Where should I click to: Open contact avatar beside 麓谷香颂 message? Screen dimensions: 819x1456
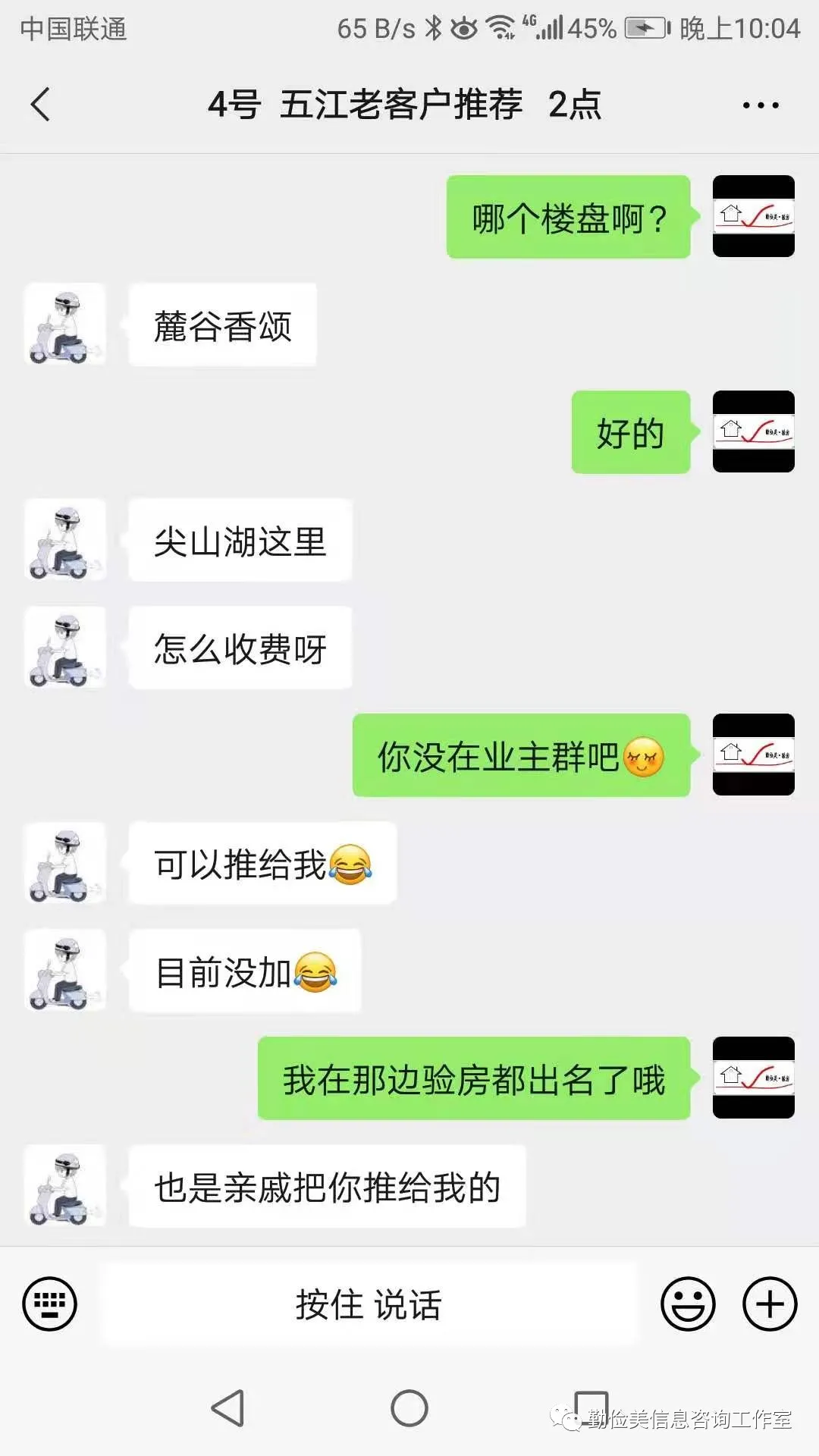pyautogui.click(x=65, y=325)
